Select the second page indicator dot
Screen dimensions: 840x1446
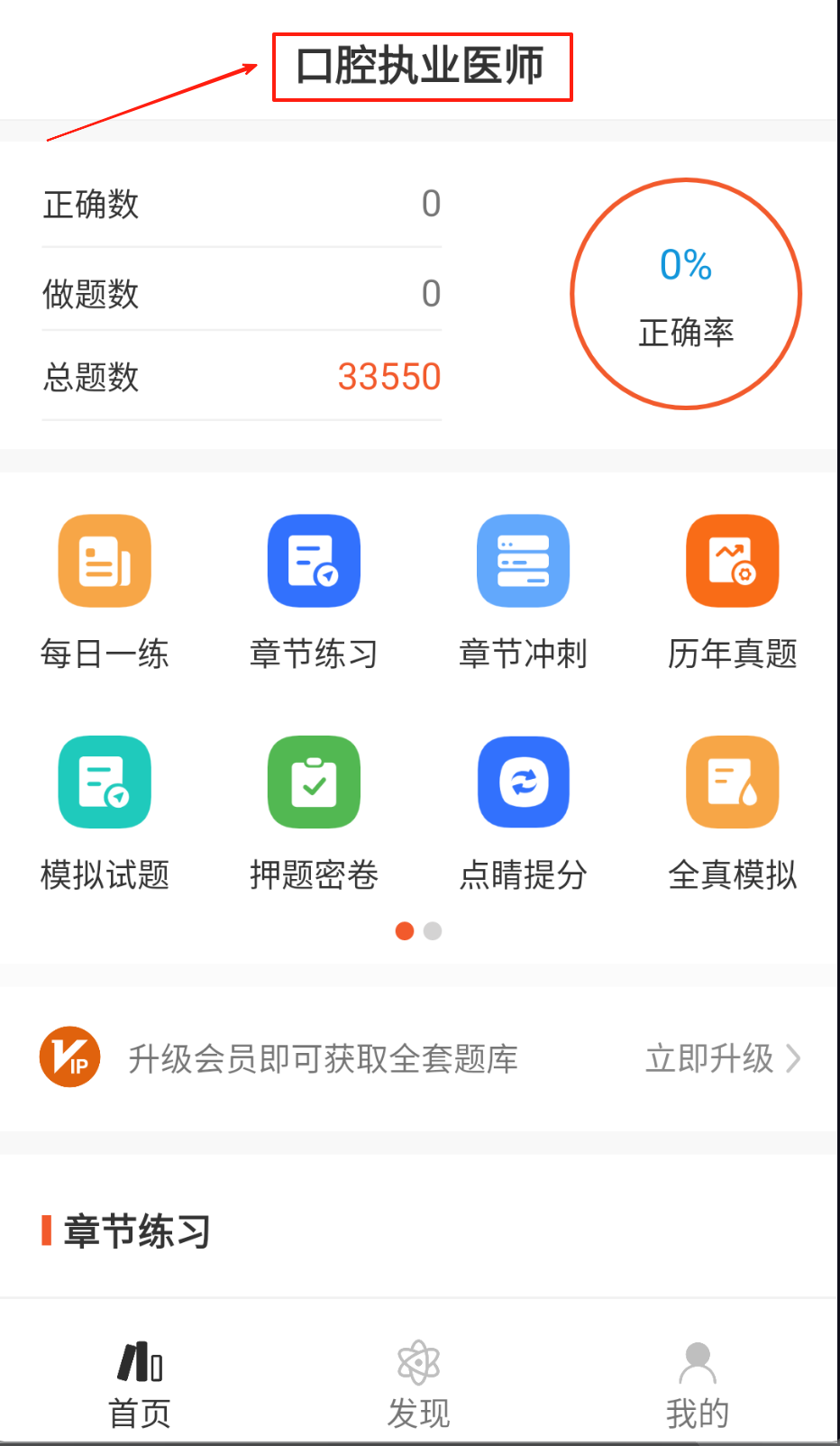pyautogui.click(x=433, y=931)
